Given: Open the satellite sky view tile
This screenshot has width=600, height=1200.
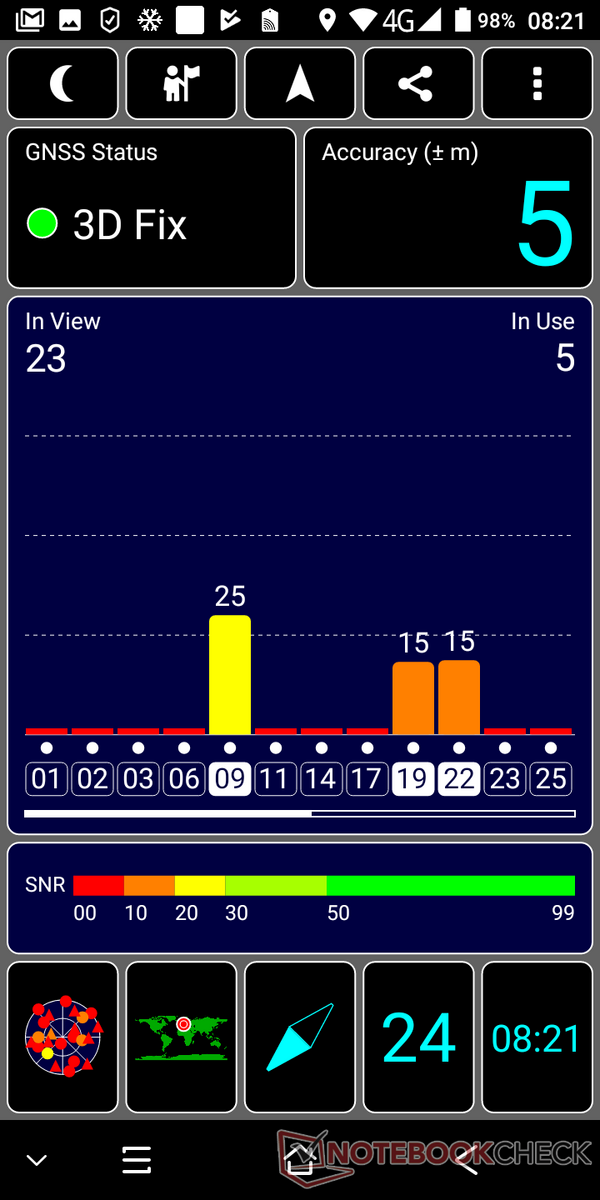Looking at the screenshot, I should click(x=63, y=1037).
